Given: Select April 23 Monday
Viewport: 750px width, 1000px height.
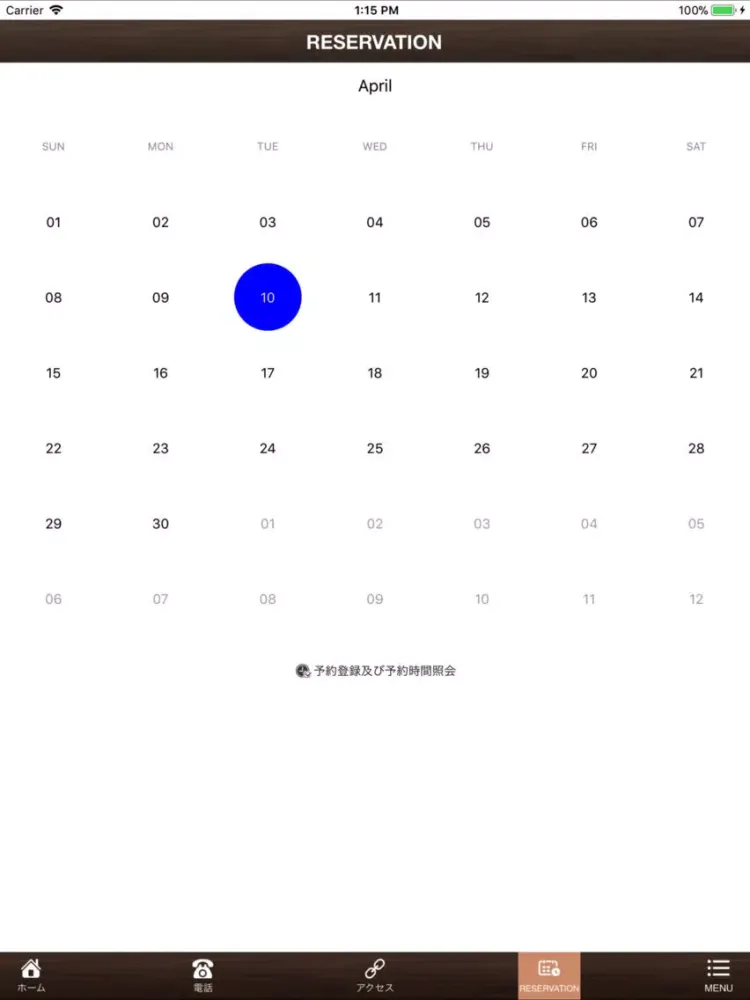Looking at the screenshot, I should [x=161, y=449].
